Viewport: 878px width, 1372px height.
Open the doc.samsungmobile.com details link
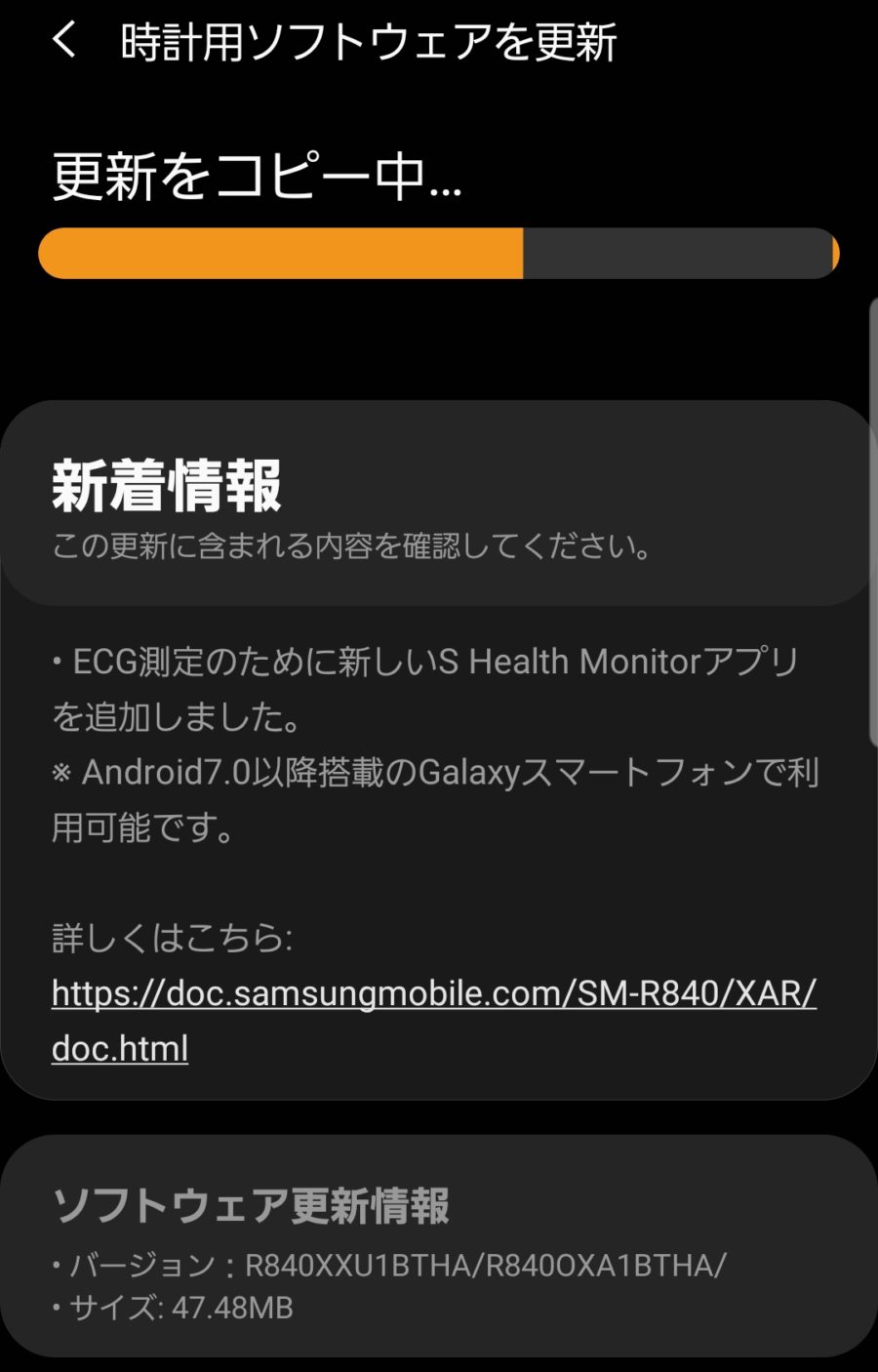[433, 994]
